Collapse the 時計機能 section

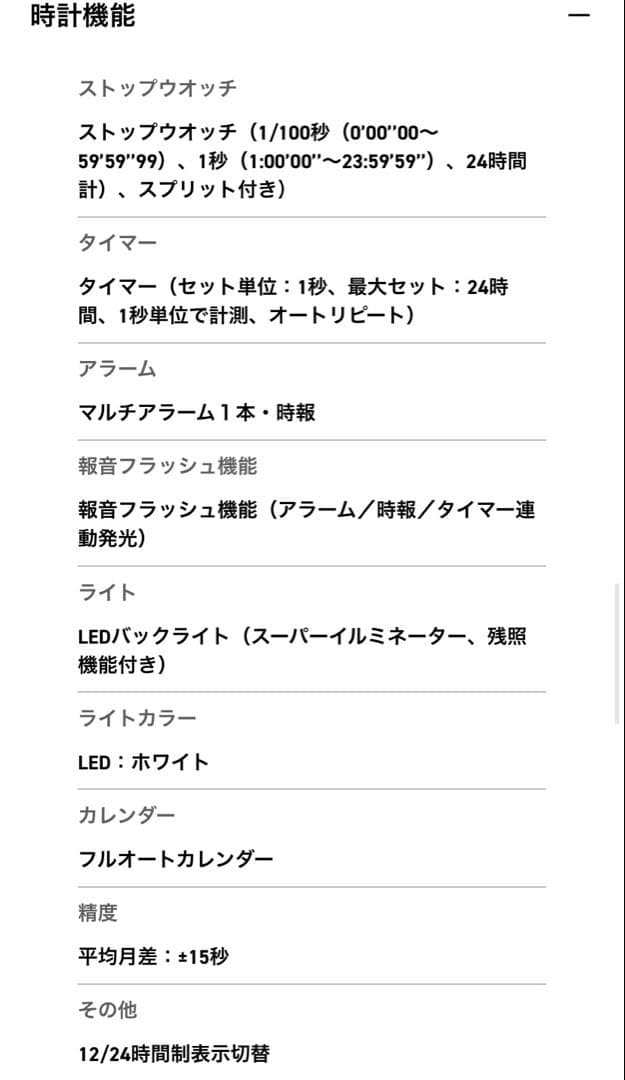pos(578,16)
